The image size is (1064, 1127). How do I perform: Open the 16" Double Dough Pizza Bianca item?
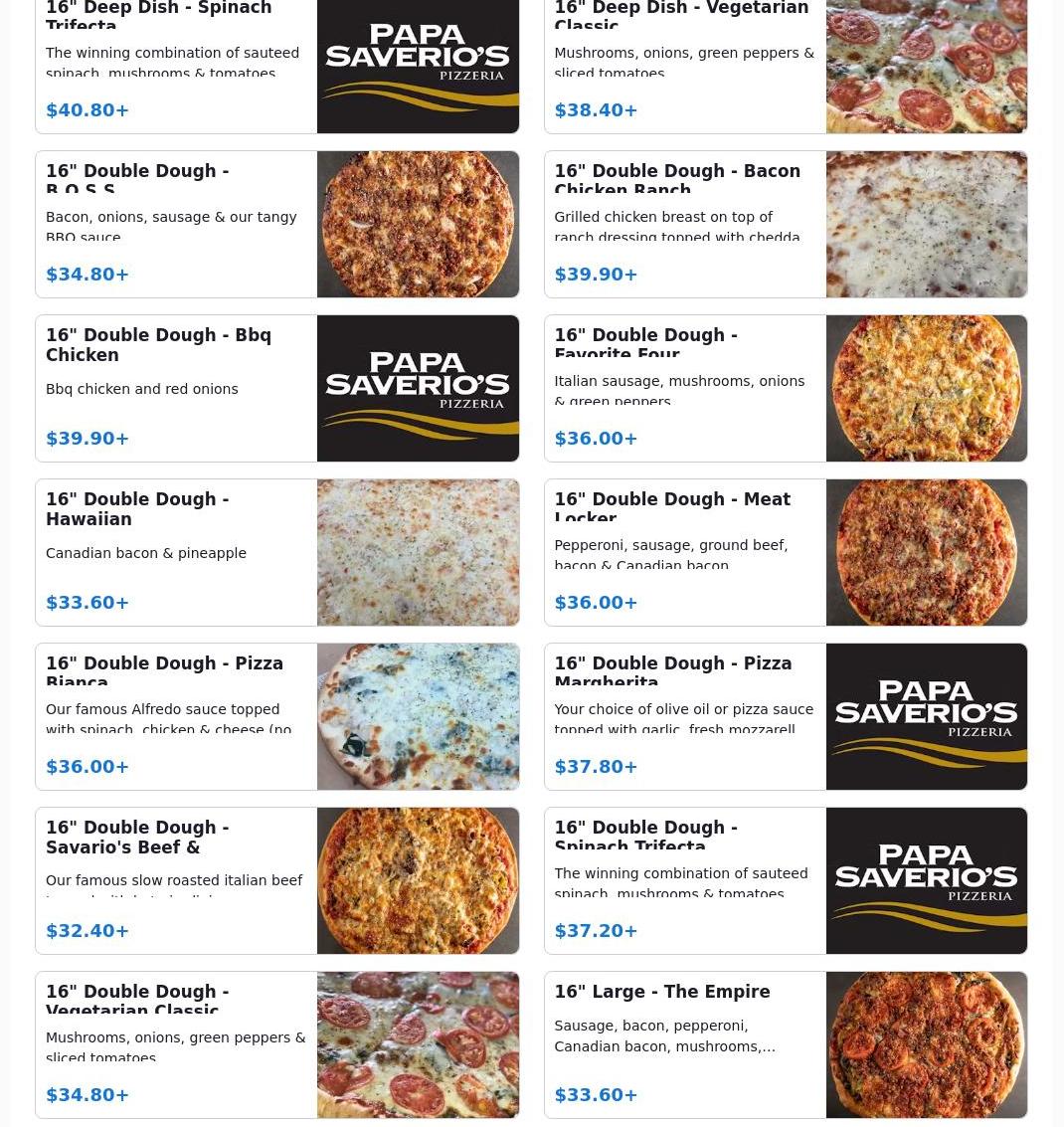[x=276, y=716]
